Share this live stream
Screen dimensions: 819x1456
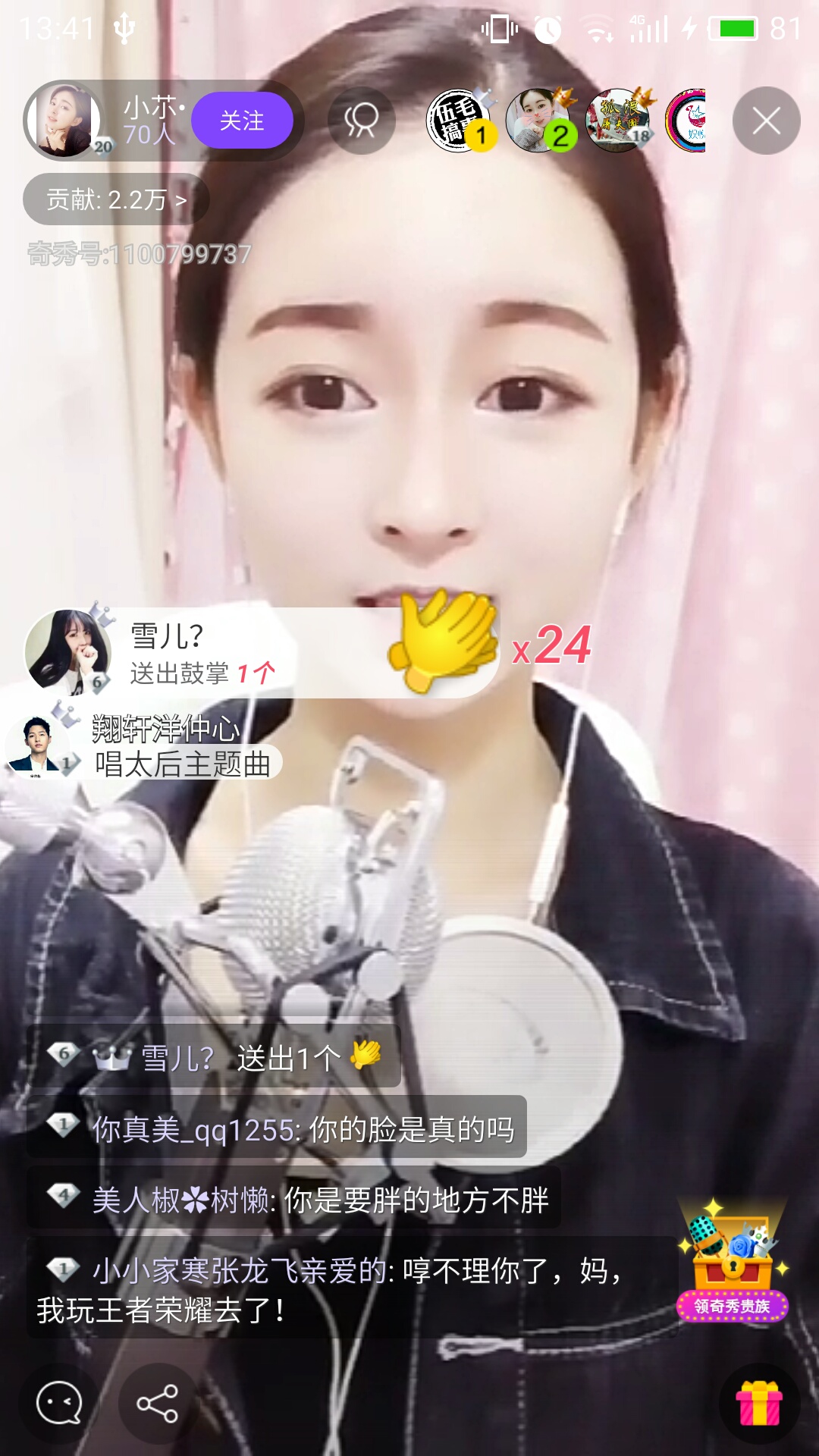click(157, 1403)
